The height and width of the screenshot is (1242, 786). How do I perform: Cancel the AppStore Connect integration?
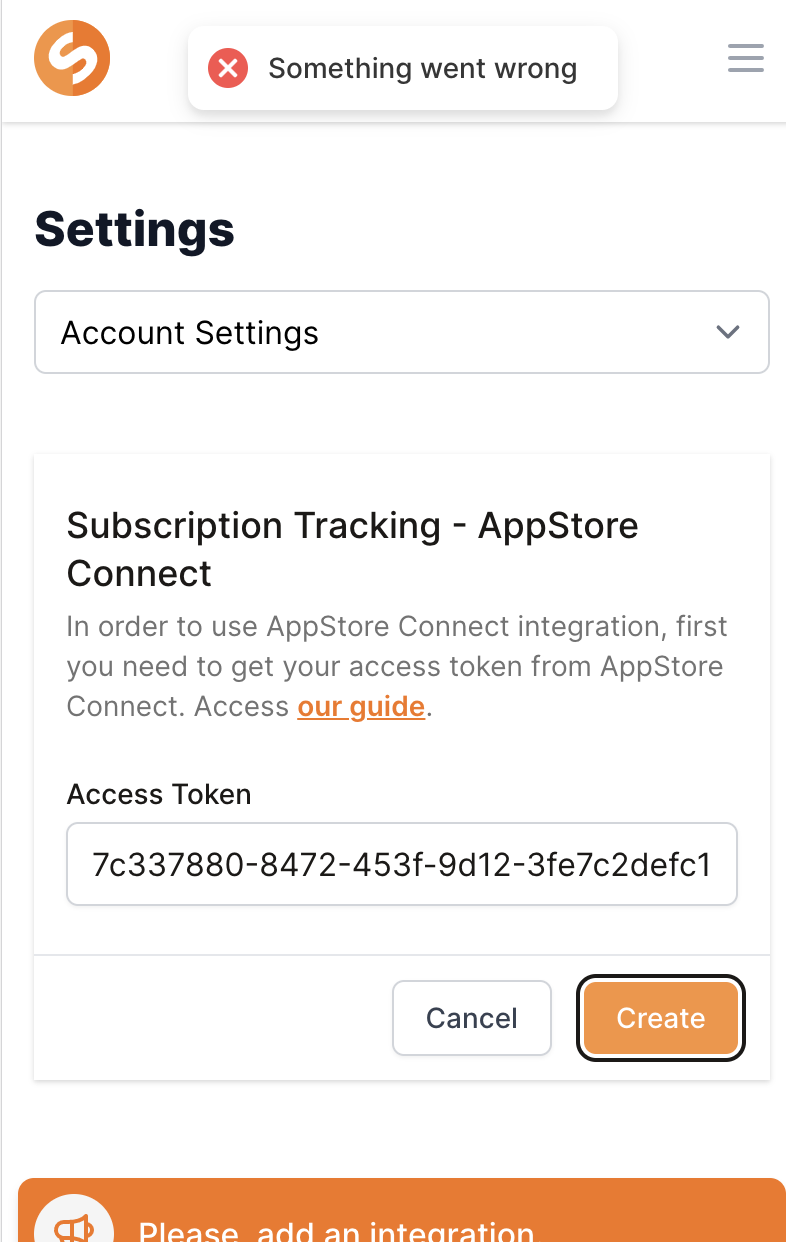pos(471,1018)
